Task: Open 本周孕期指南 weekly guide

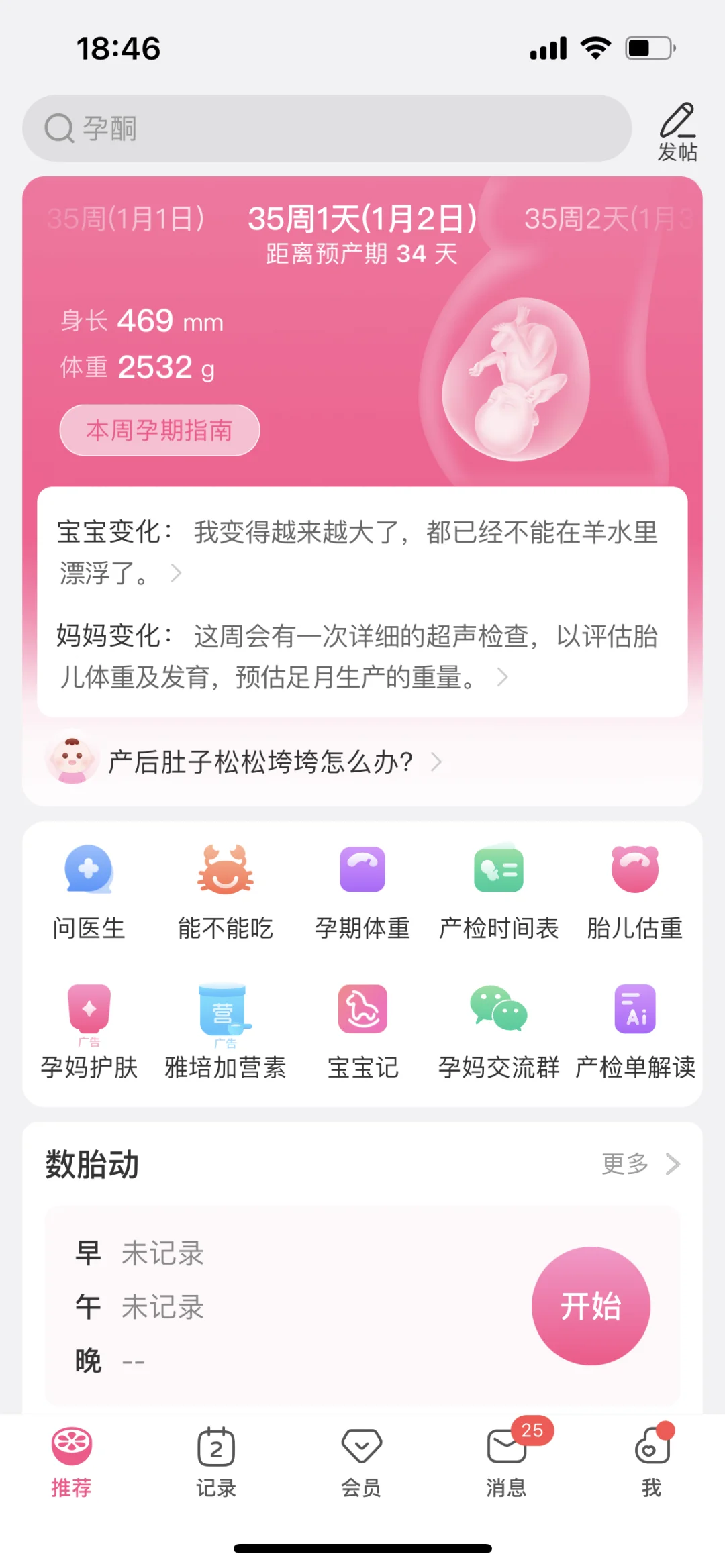Action: (x=160, y=430)
